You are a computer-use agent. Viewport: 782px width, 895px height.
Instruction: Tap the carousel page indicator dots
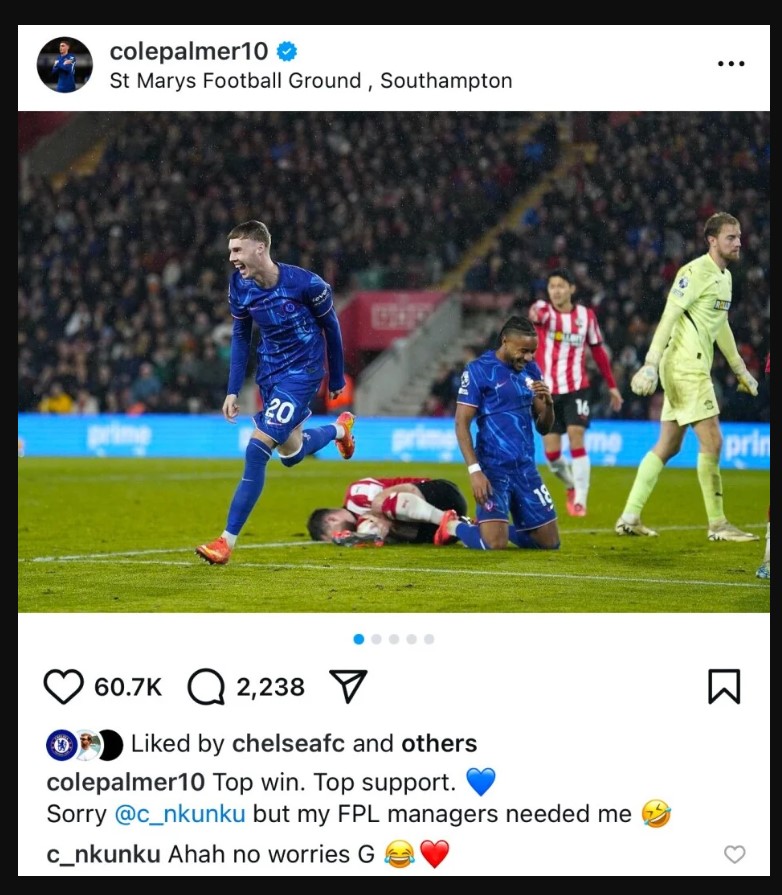(x=394, y=639)
